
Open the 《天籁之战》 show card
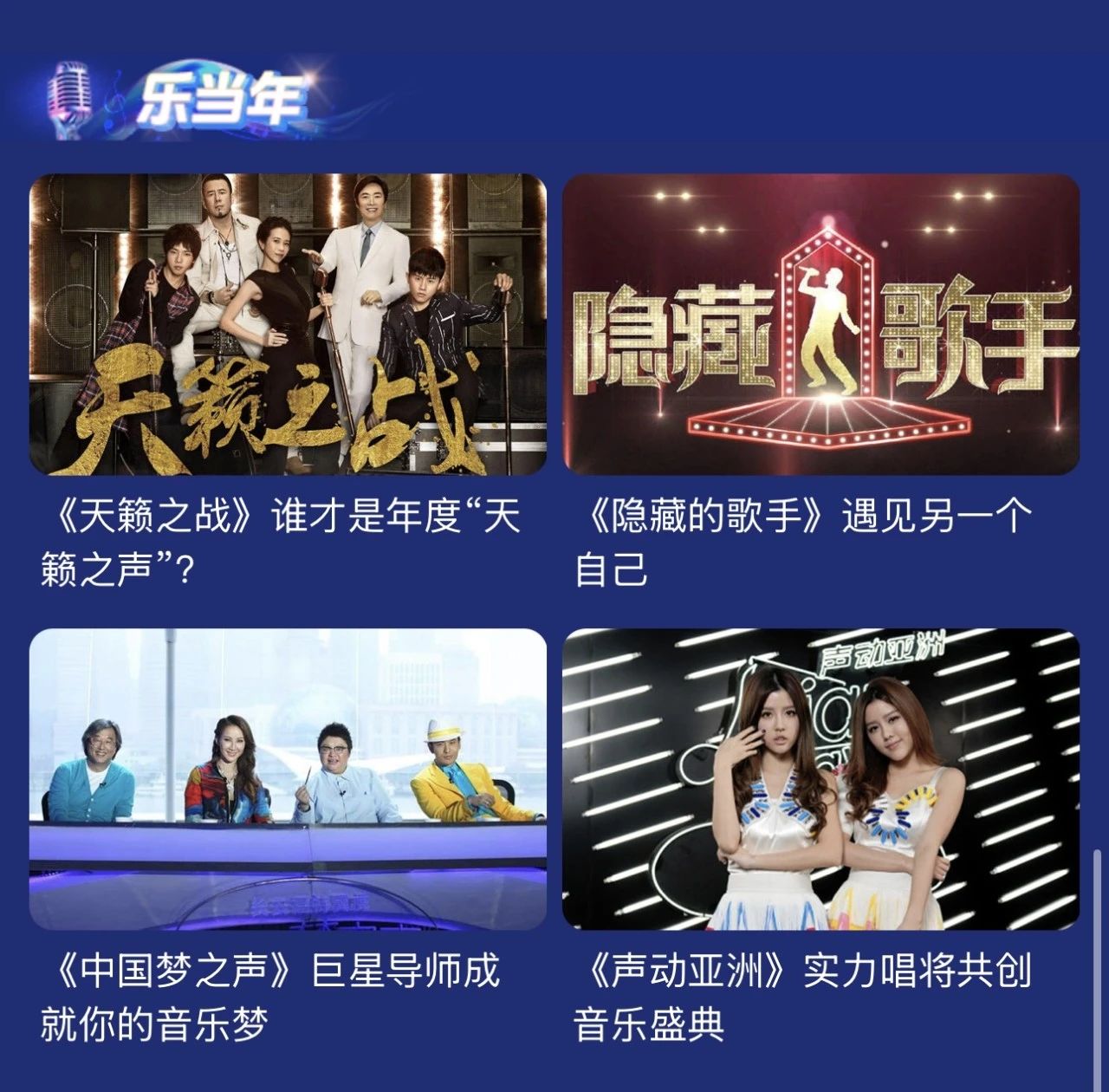pos(288,325)
